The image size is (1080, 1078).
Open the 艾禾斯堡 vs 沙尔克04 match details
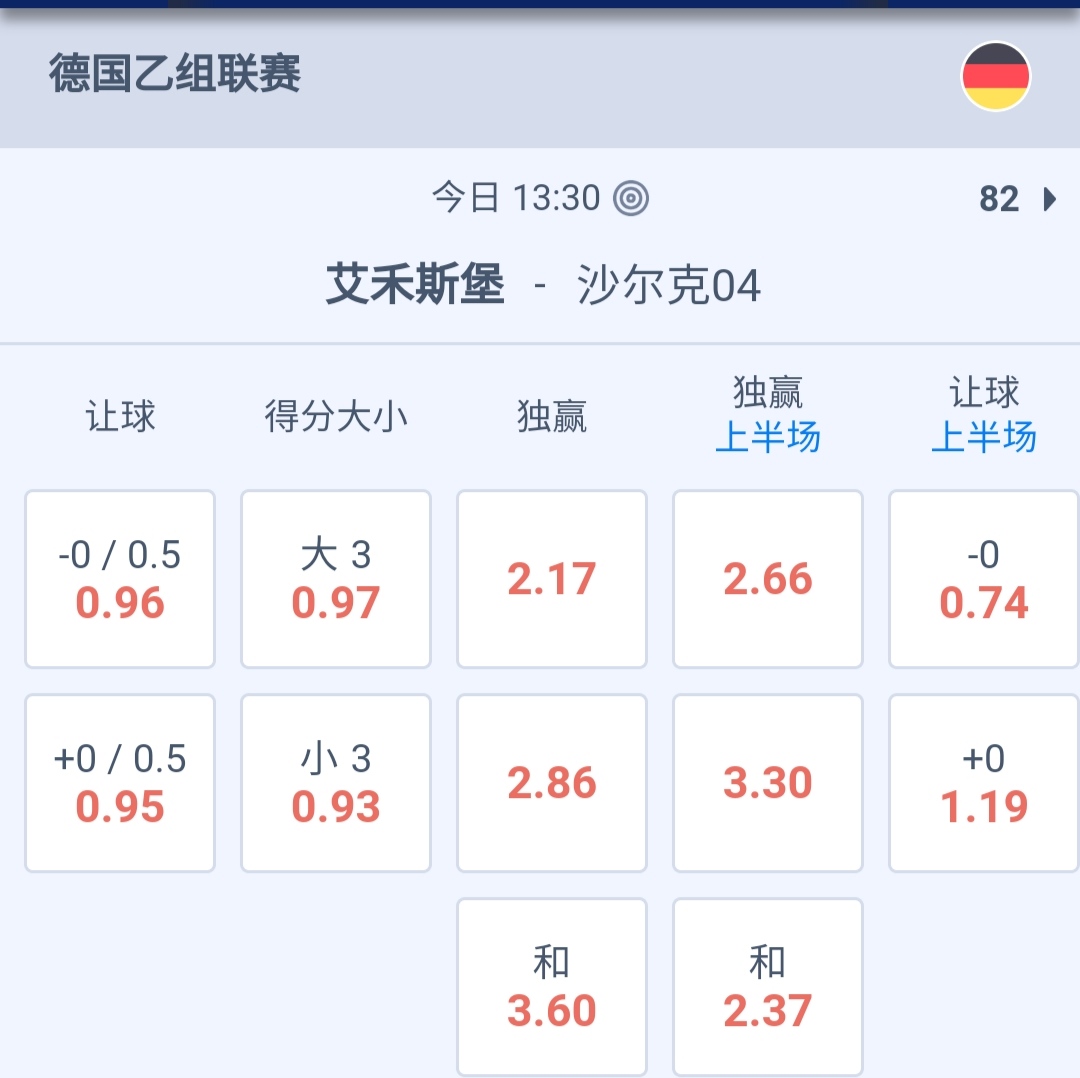543,286
